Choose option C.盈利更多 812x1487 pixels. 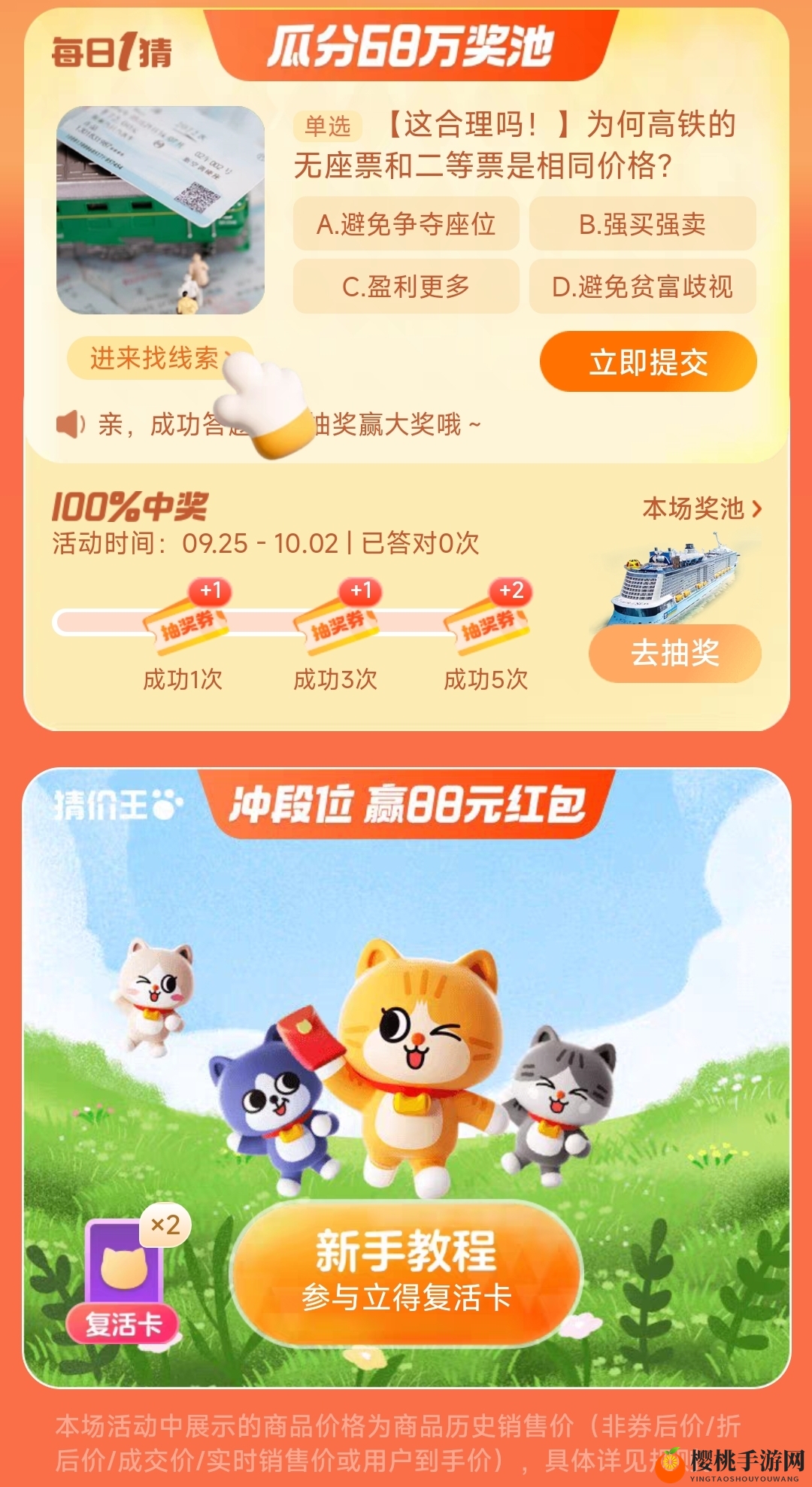[x=406, y=287]
